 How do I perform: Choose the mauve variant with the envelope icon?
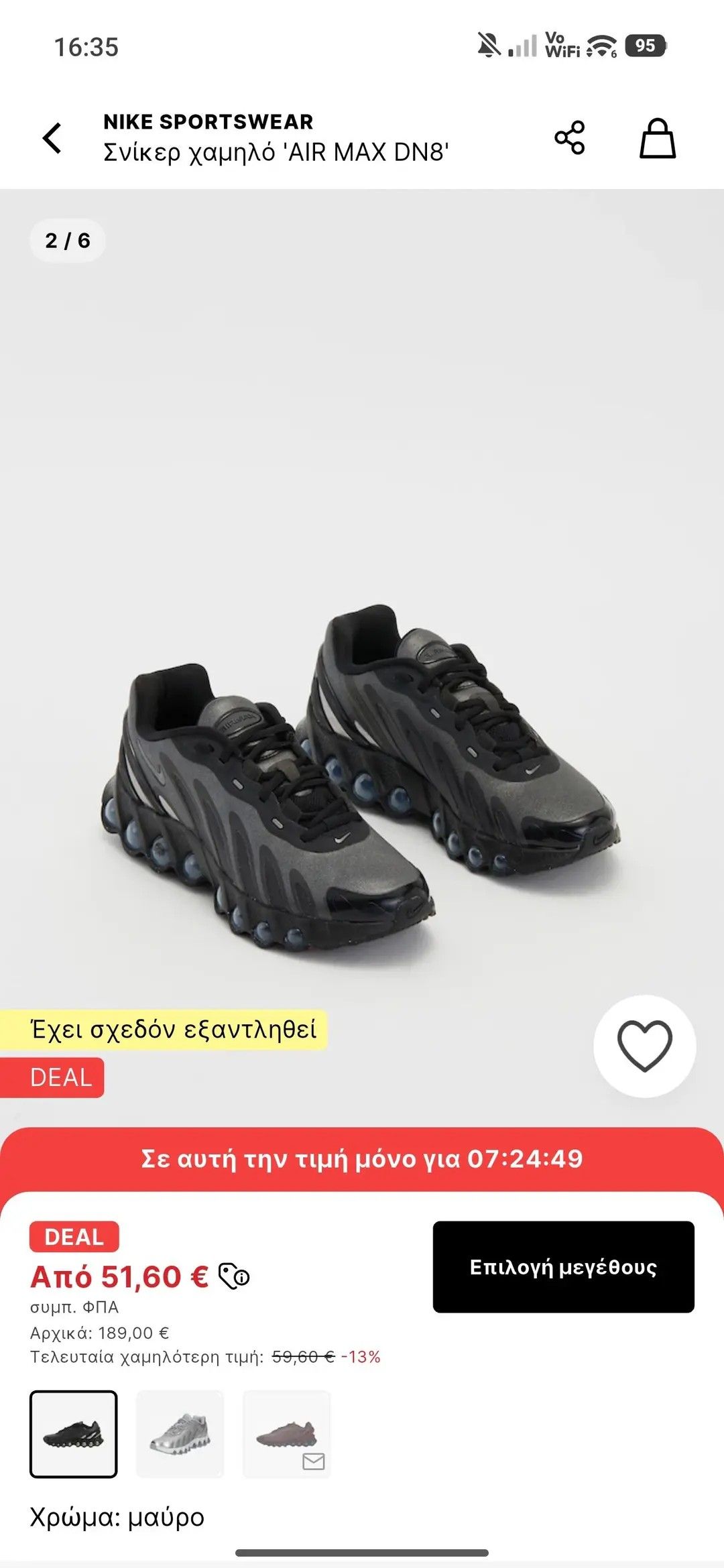coord(286,1434)
